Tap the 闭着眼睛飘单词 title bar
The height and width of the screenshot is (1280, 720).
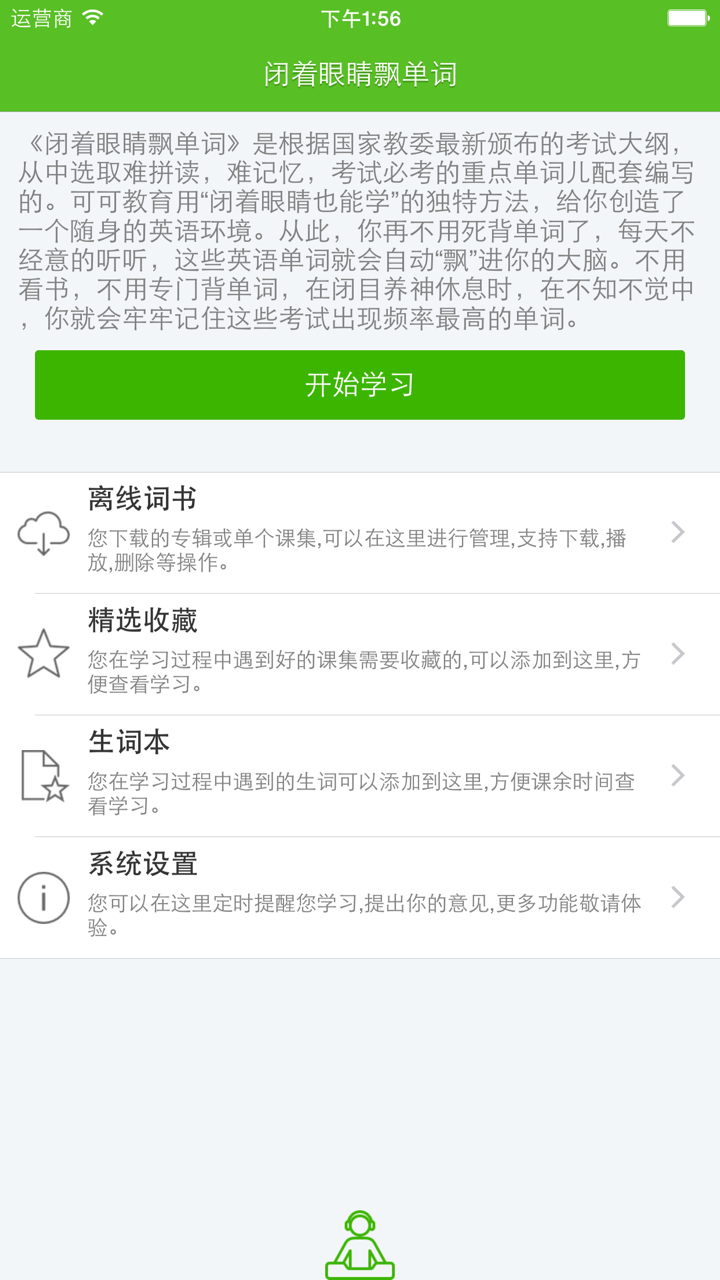coord(360,74)
